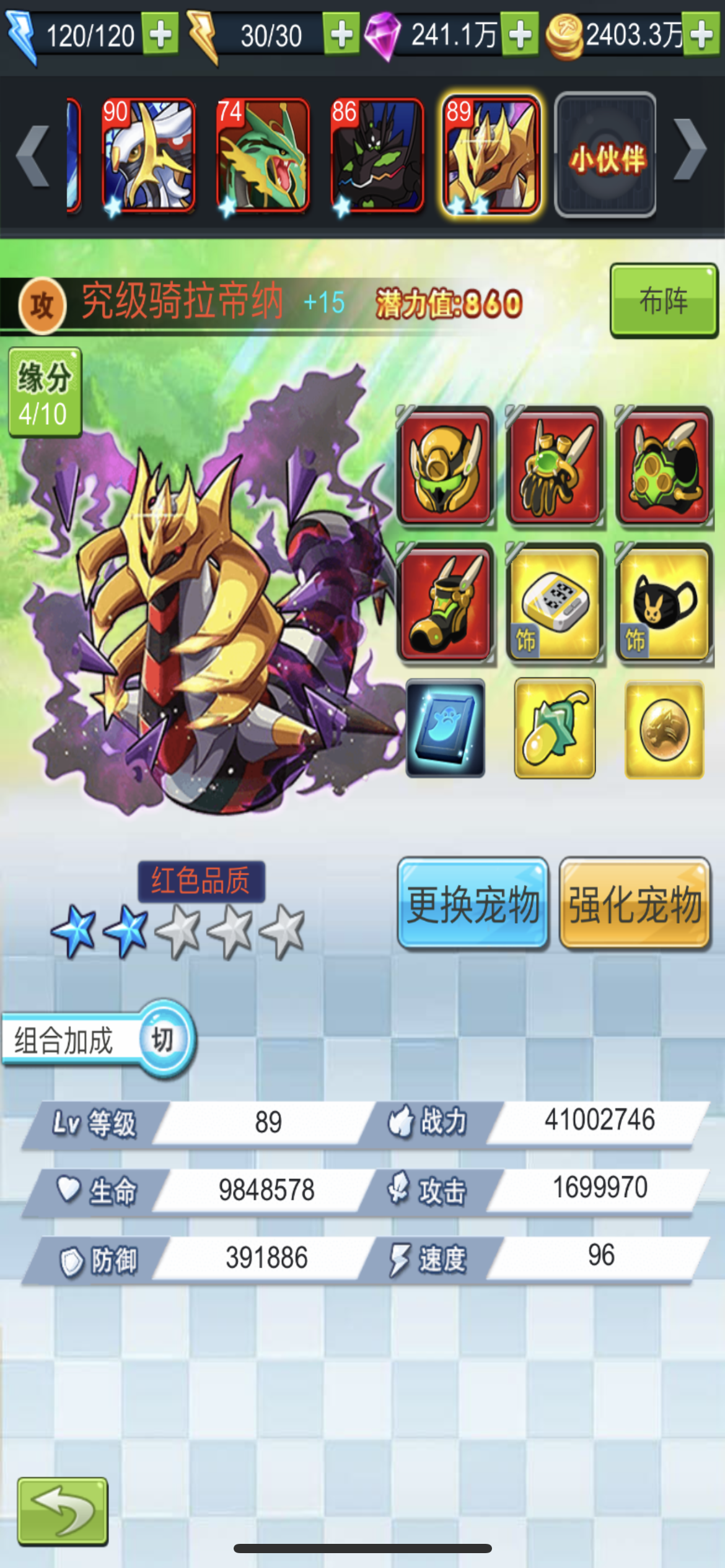Add more purple gems with plus button
The height and width of the screenshot is (1568, 725).
pyautogui.click(x=519, y=35)
